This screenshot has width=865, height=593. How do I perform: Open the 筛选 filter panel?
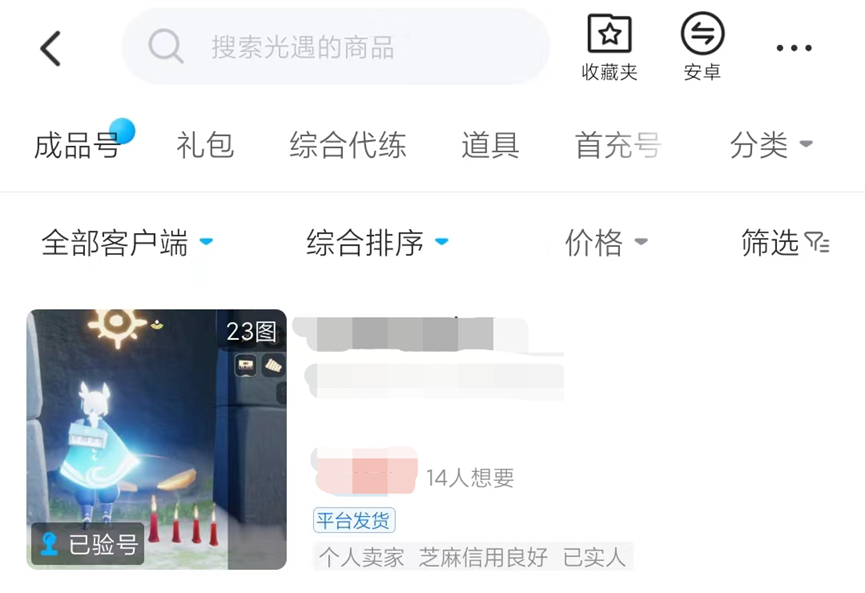point(785,242)
